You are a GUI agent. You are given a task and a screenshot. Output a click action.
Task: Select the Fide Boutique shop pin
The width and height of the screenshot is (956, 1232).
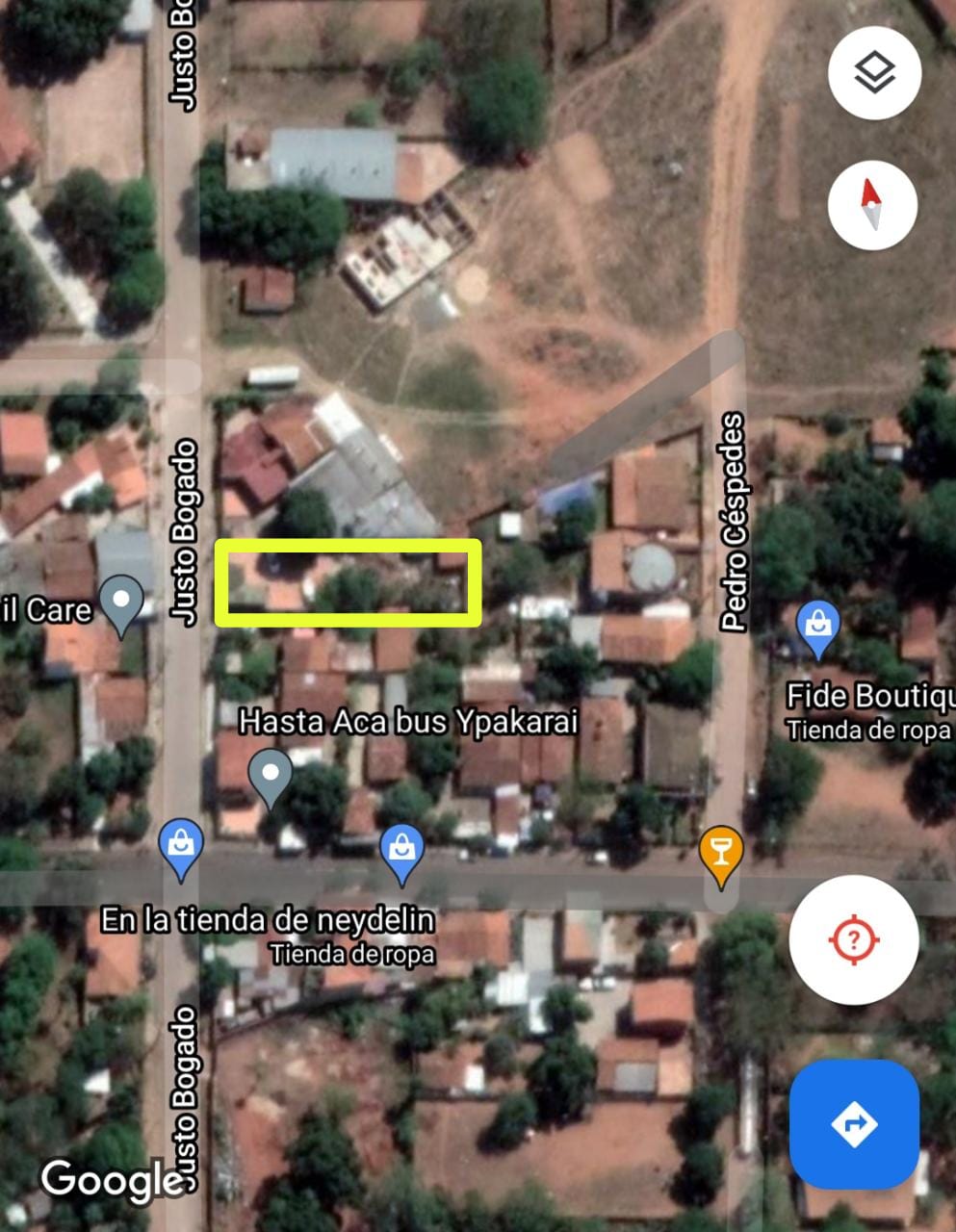coord(817,627)
